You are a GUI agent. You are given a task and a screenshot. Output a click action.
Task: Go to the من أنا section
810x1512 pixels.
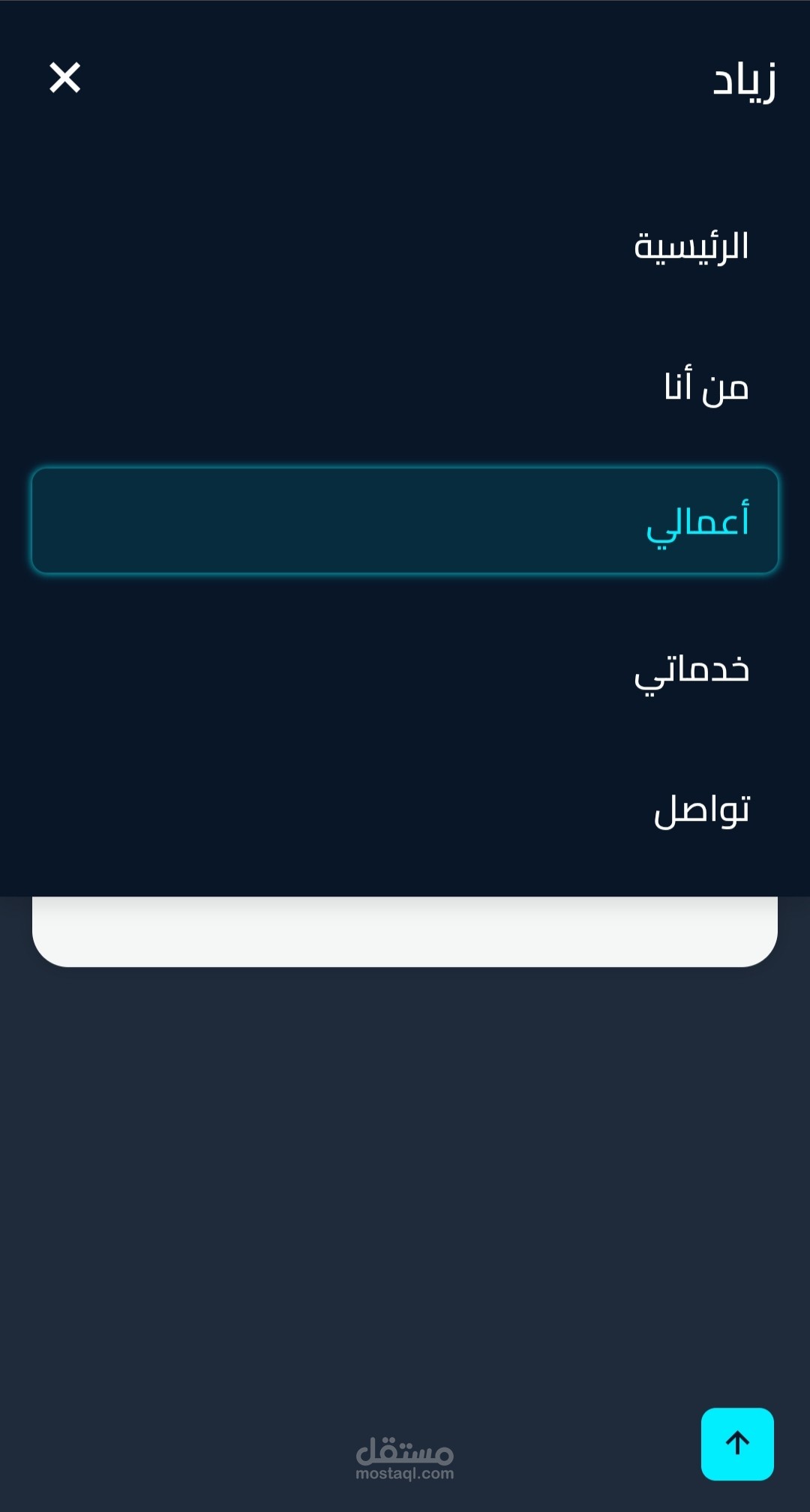(706, 388)
